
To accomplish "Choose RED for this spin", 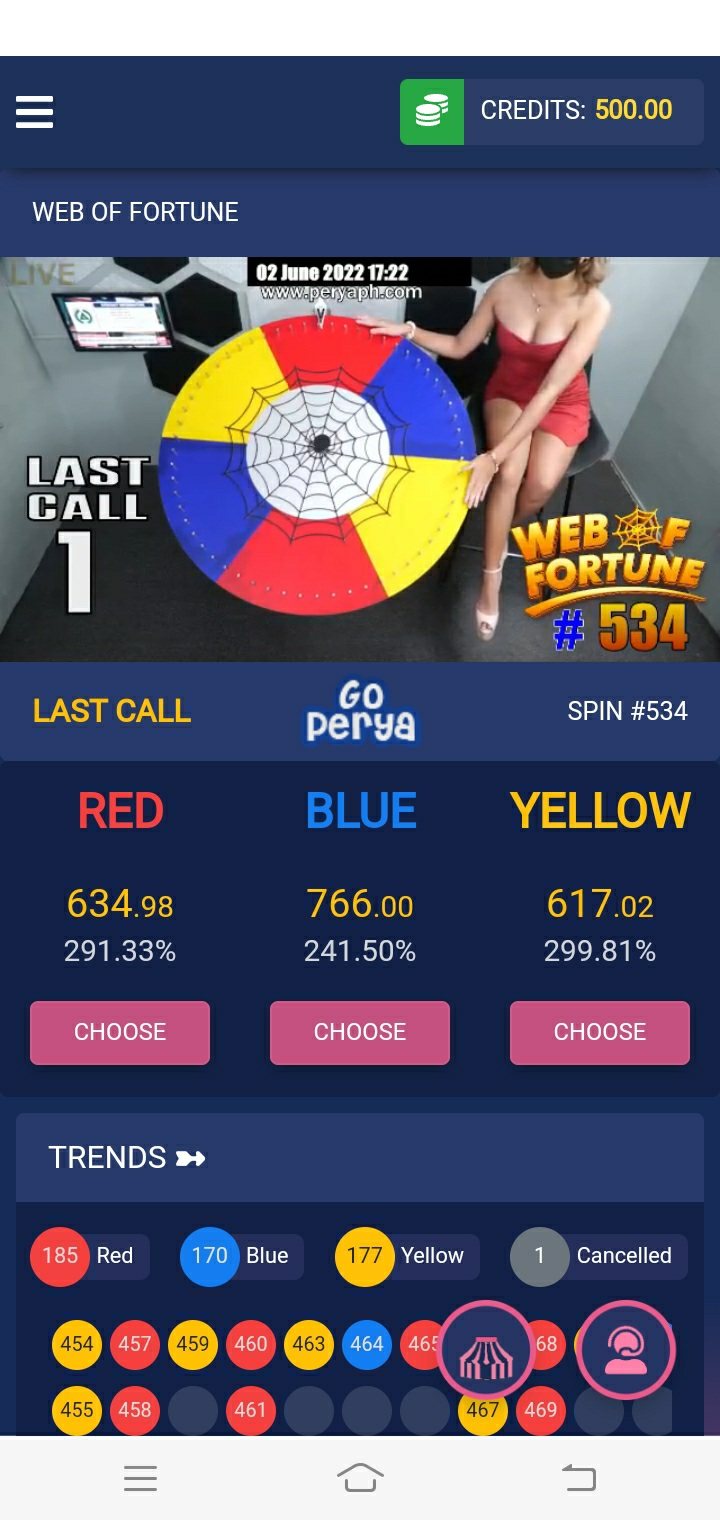I will tap(120, 1032).
